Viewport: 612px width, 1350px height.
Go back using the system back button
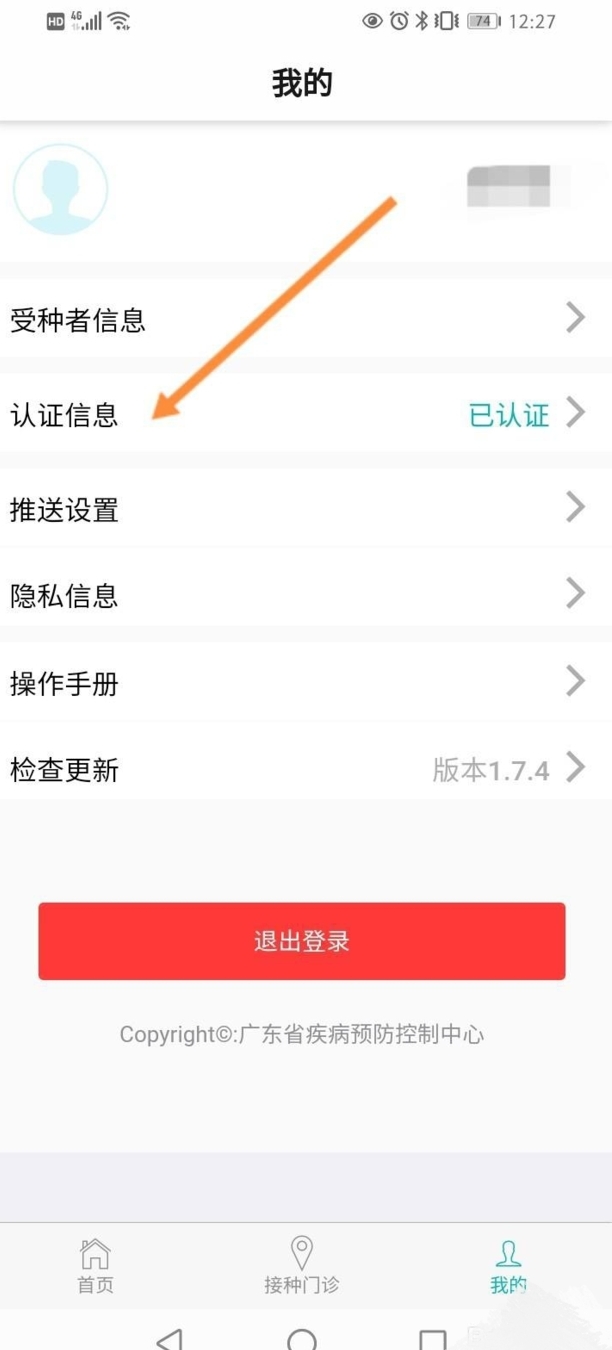click(x=171, y=1339)
